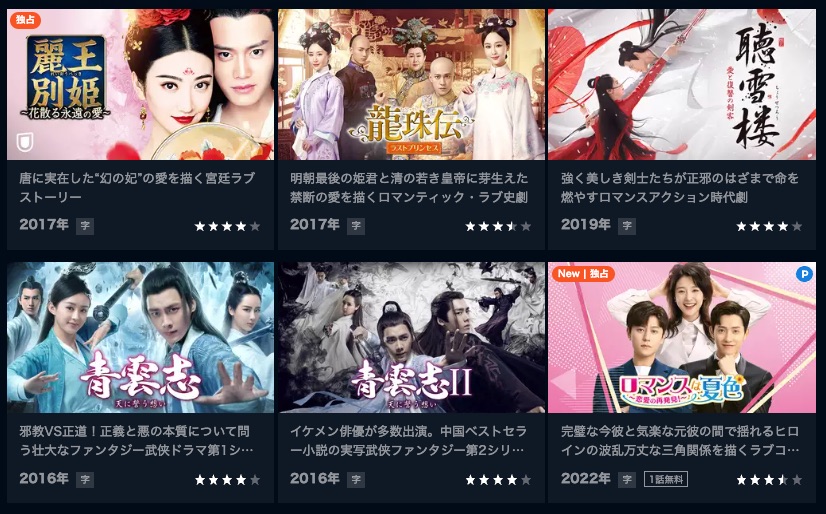The height and width of the screenshot is (514, 826).
Task: Open the ロマンスは夏色 drama card
Action: 682,338
